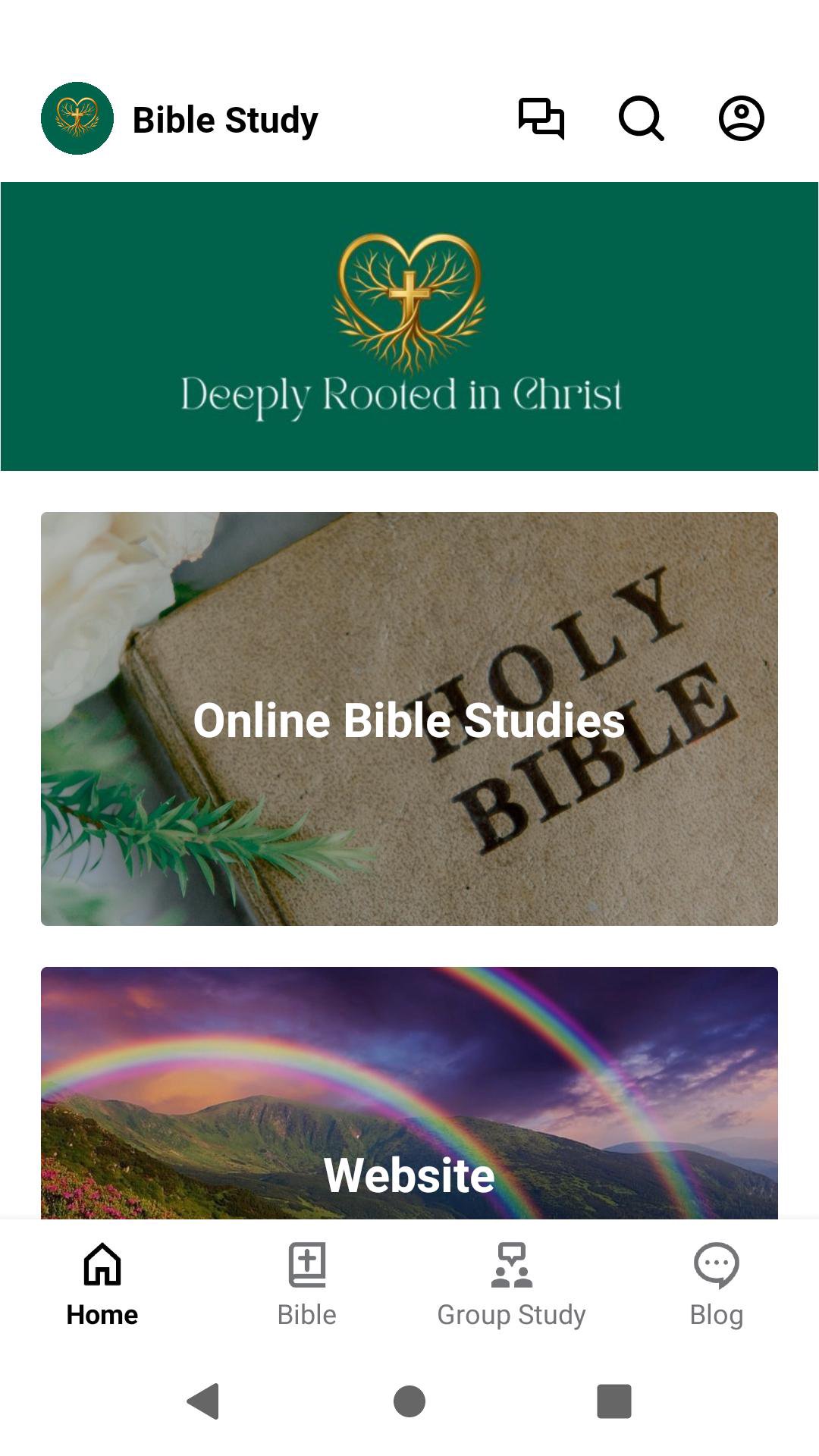Open the system recent apps button
Screen dimensions: 819x1456
coord(614,1401)
